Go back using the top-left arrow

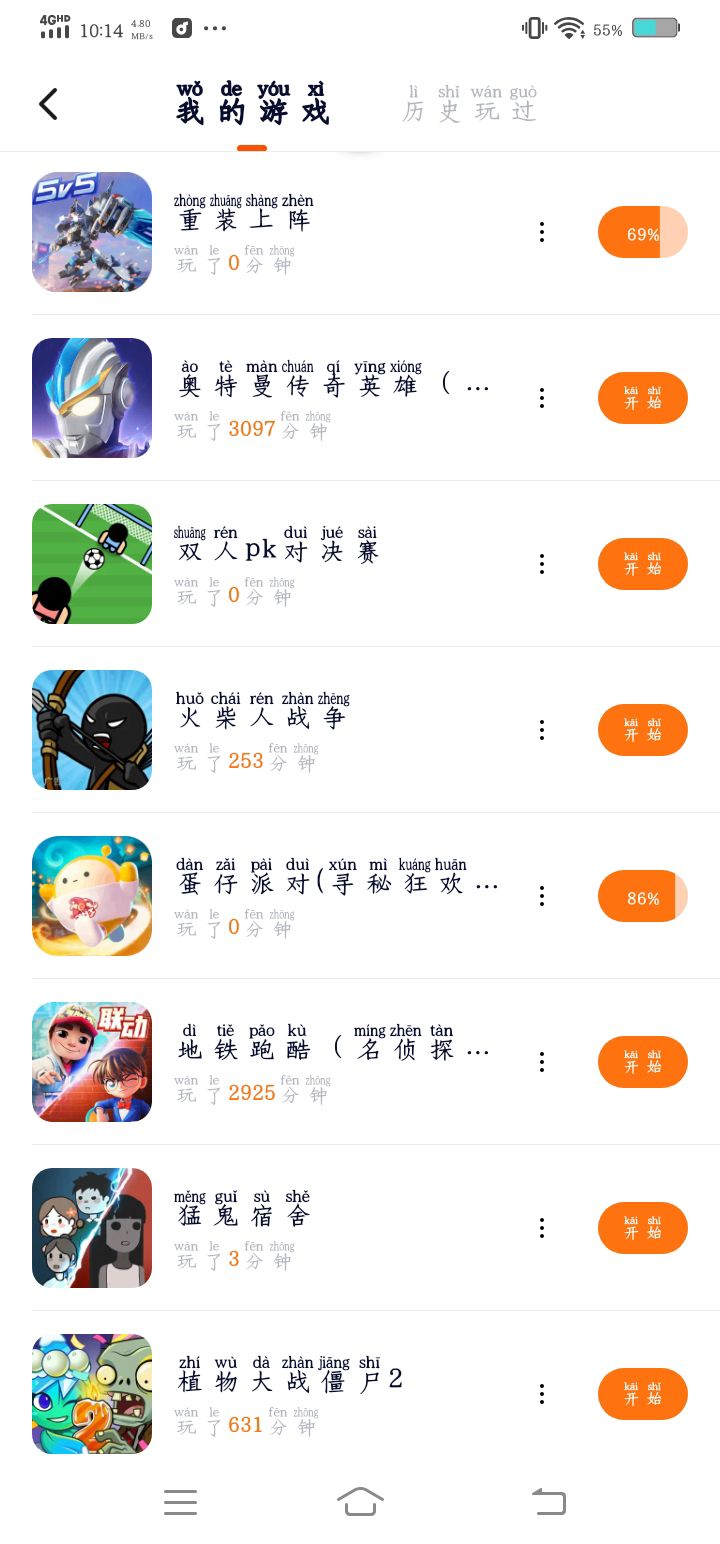[x=48, y=104]
